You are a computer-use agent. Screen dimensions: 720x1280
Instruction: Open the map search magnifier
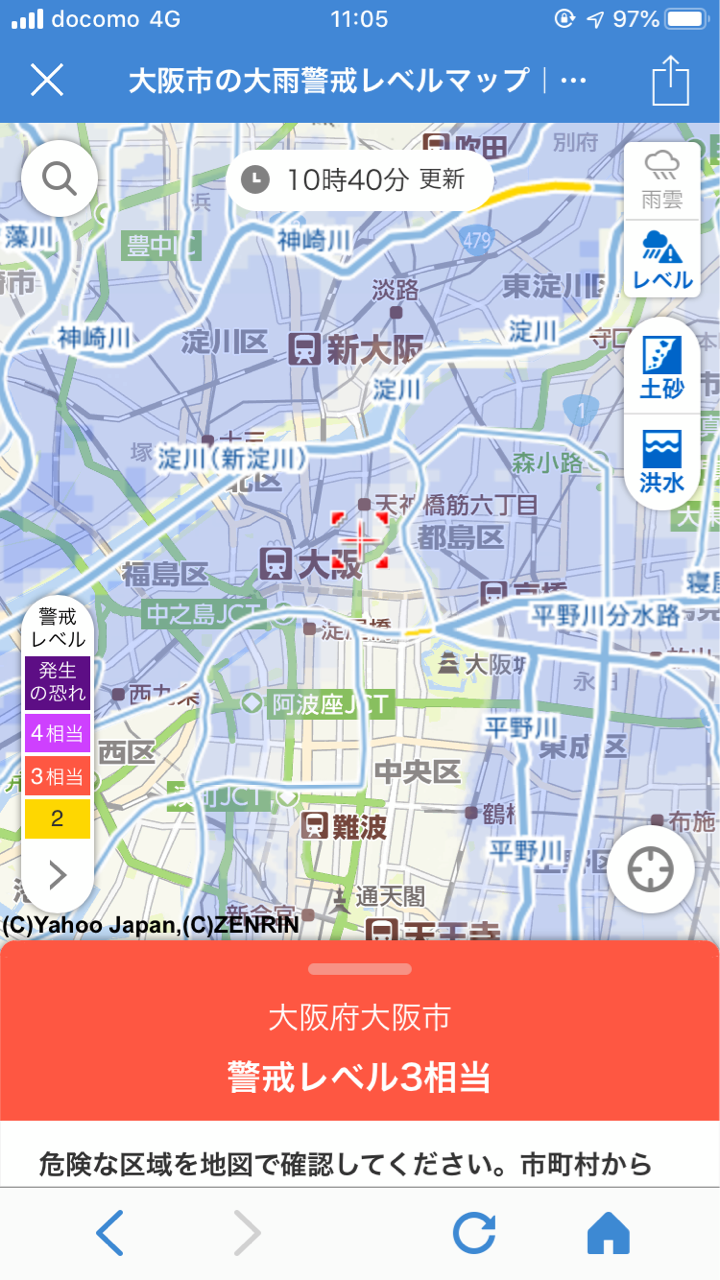[59, 180]
